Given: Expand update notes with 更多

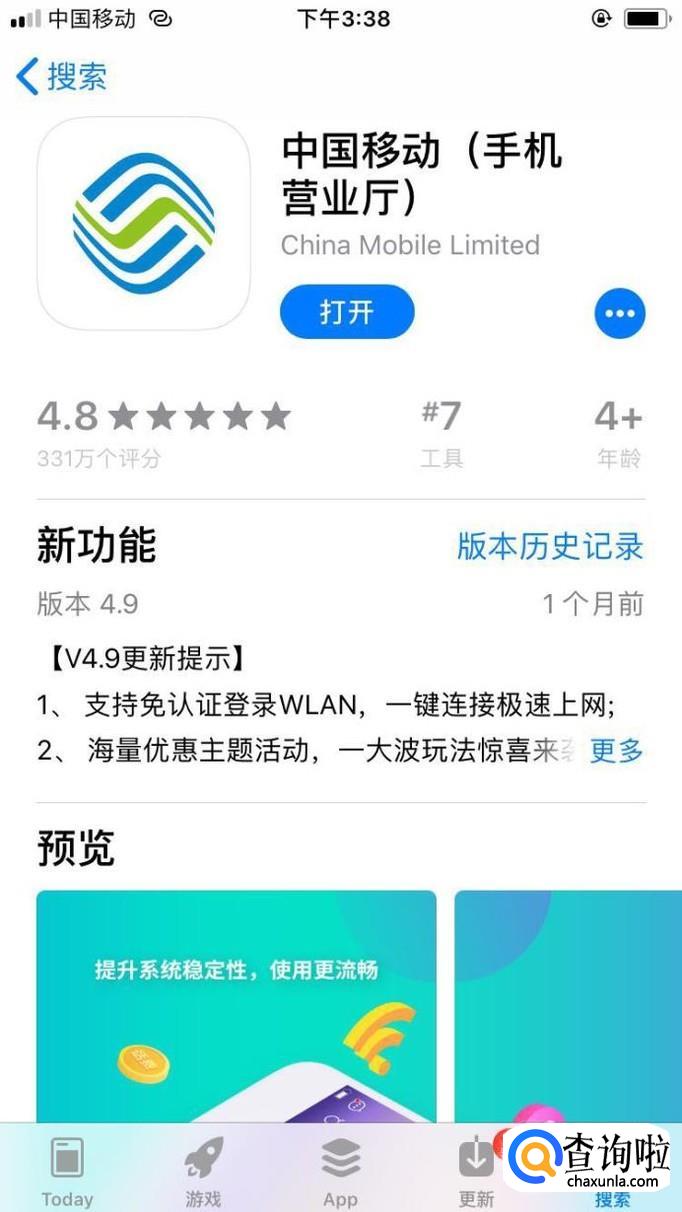Looking at the screenshot, I should coord(616,751).
